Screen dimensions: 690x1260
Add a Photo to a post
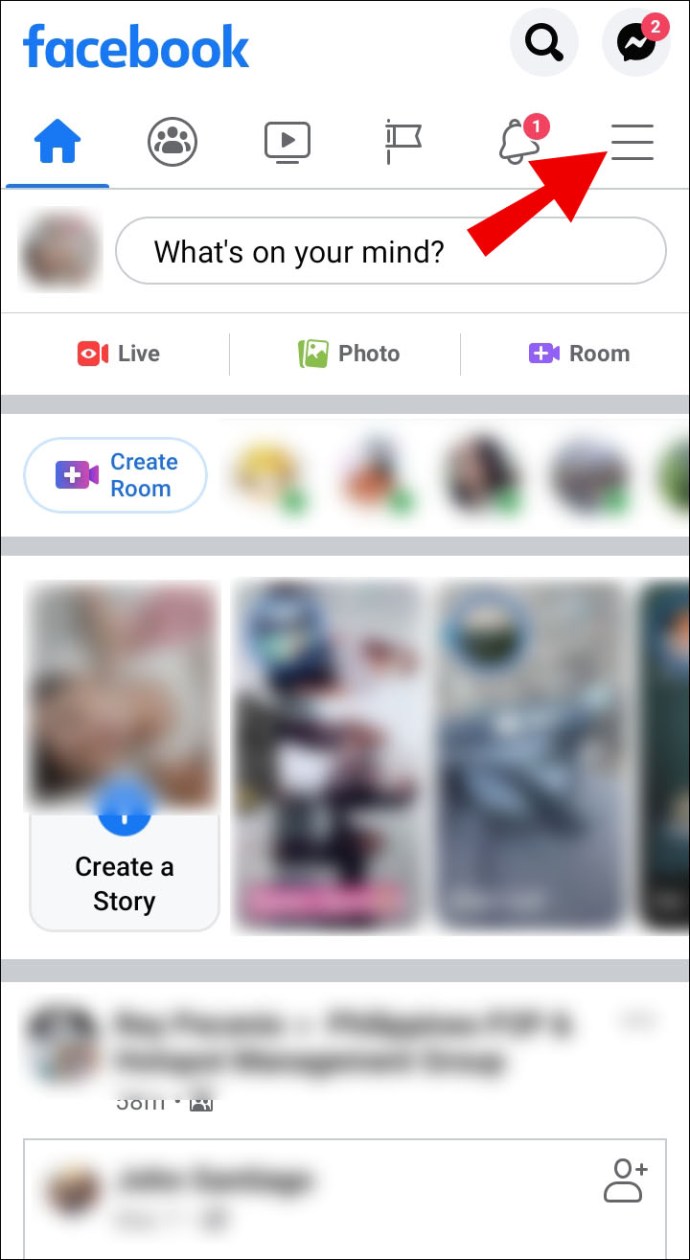pos(348,354)
